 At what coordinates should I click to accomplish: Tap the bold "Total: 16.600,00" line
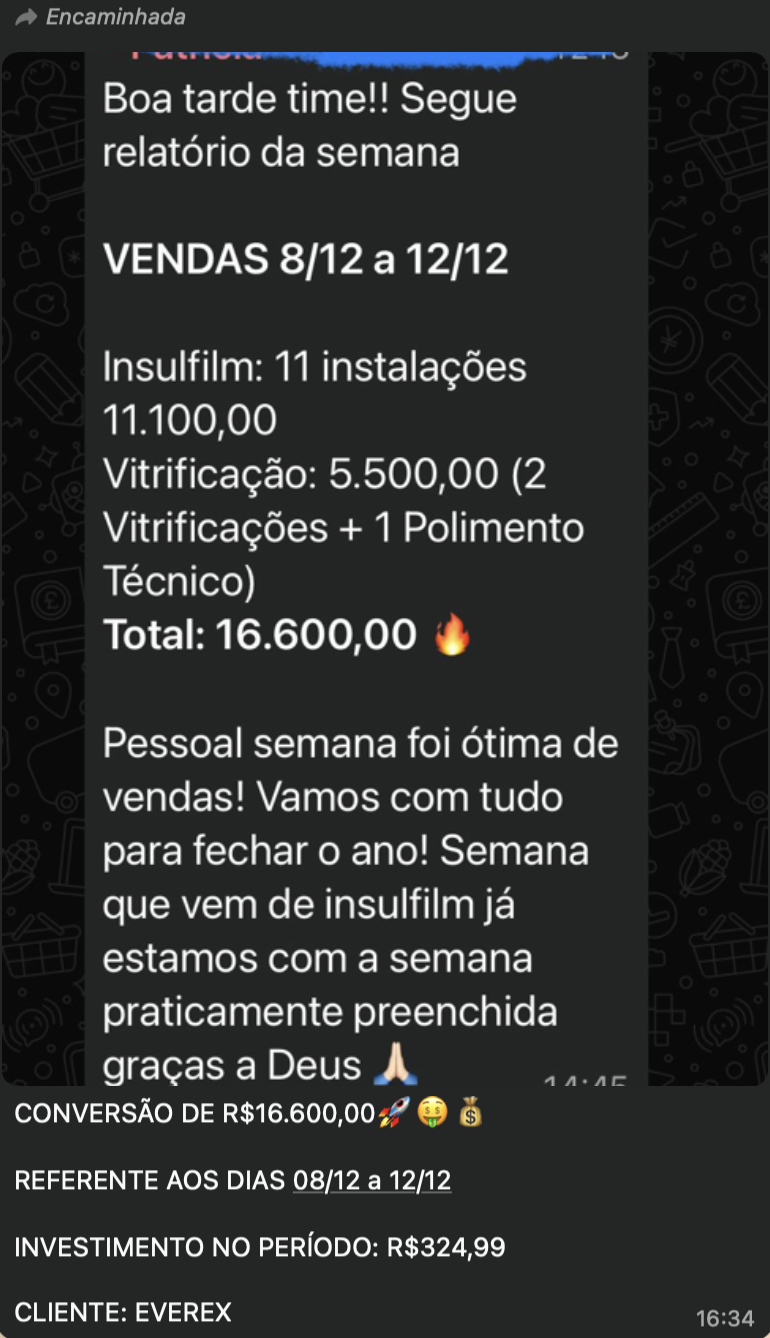pos(260,634)
